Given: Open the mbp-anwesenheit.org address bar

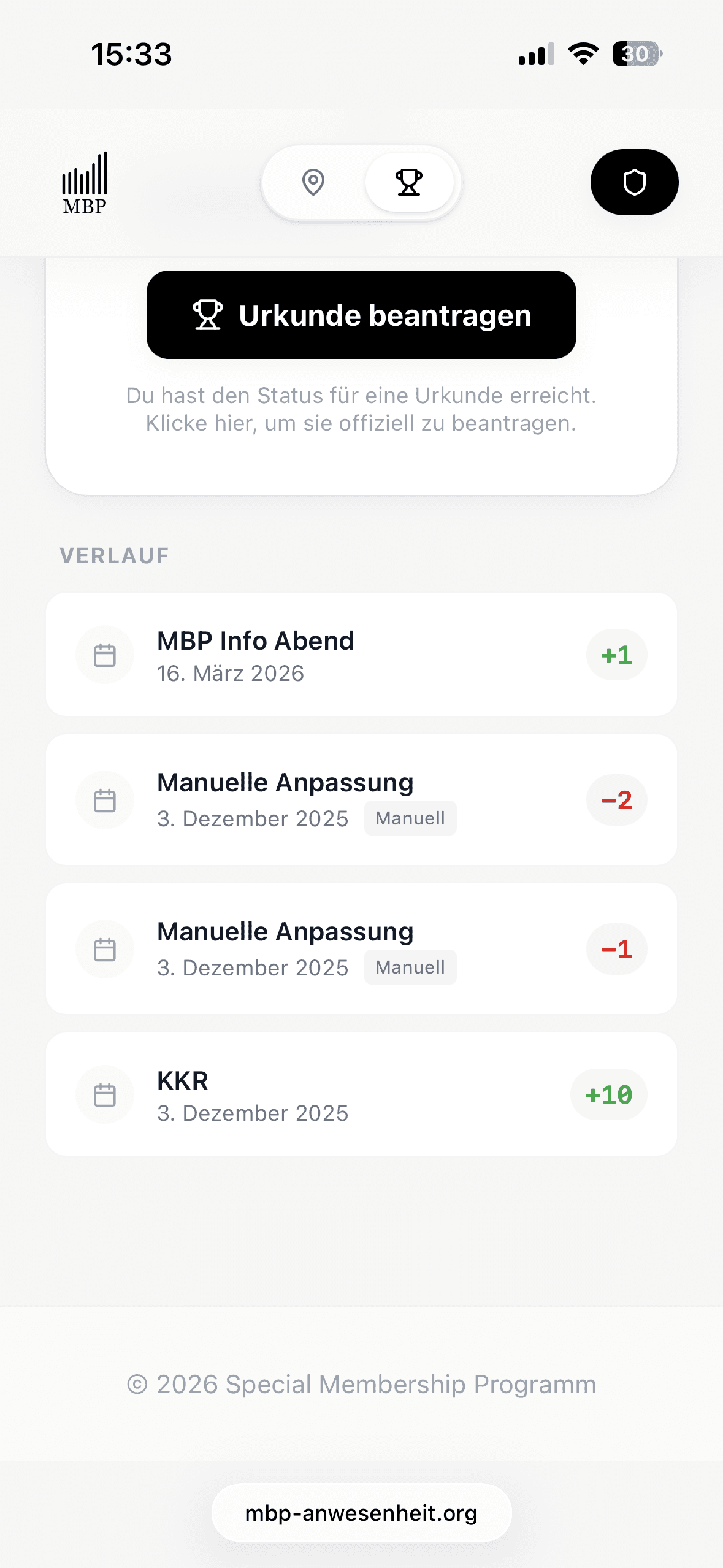Looking at the screenshot, I should point(361,1513).
